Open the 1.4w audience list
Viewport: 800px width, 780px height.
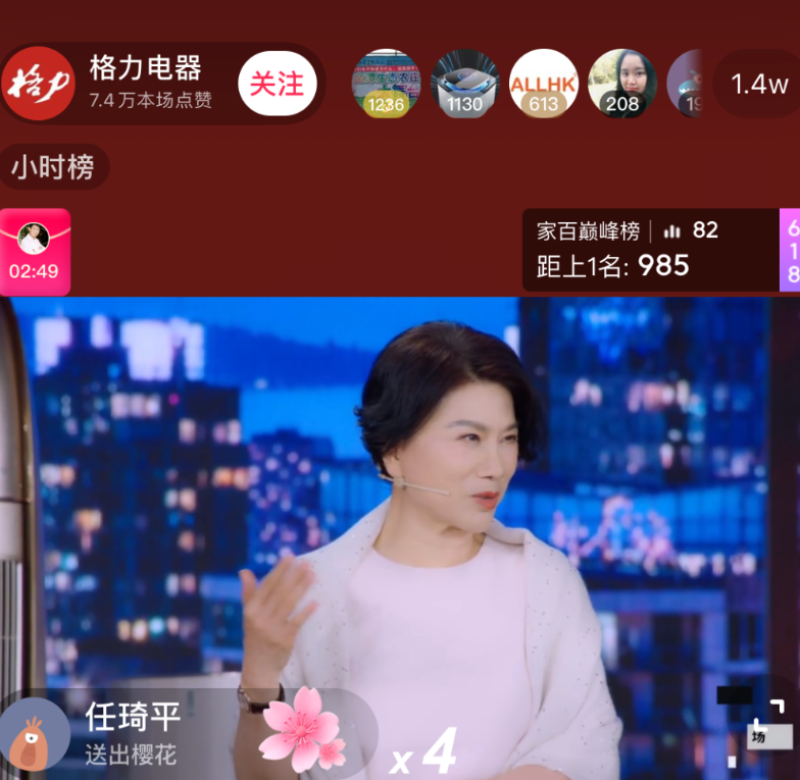click(758, 84)
